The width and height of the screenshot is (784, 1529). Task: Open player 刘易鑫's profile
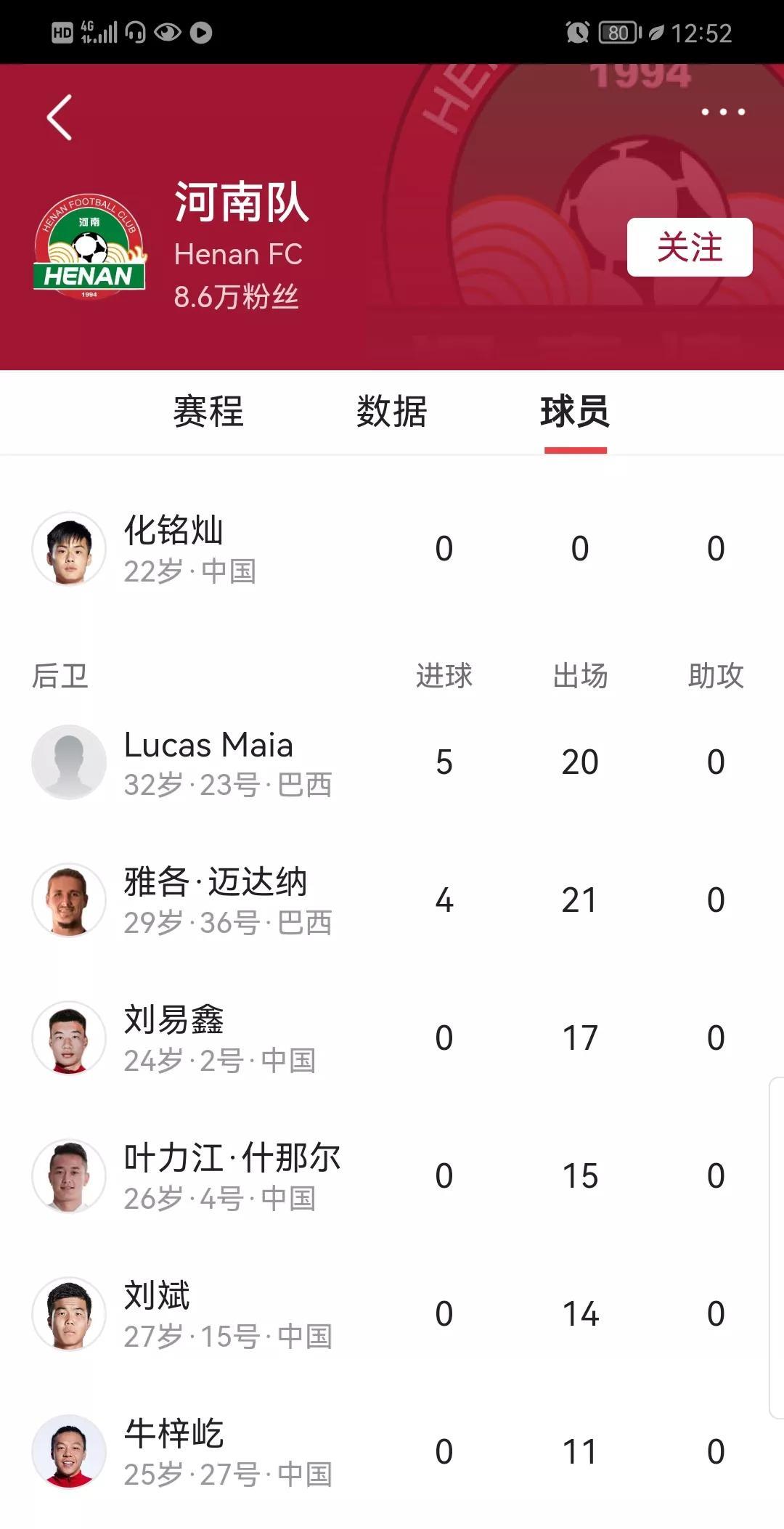click(x=174, y=1038)
